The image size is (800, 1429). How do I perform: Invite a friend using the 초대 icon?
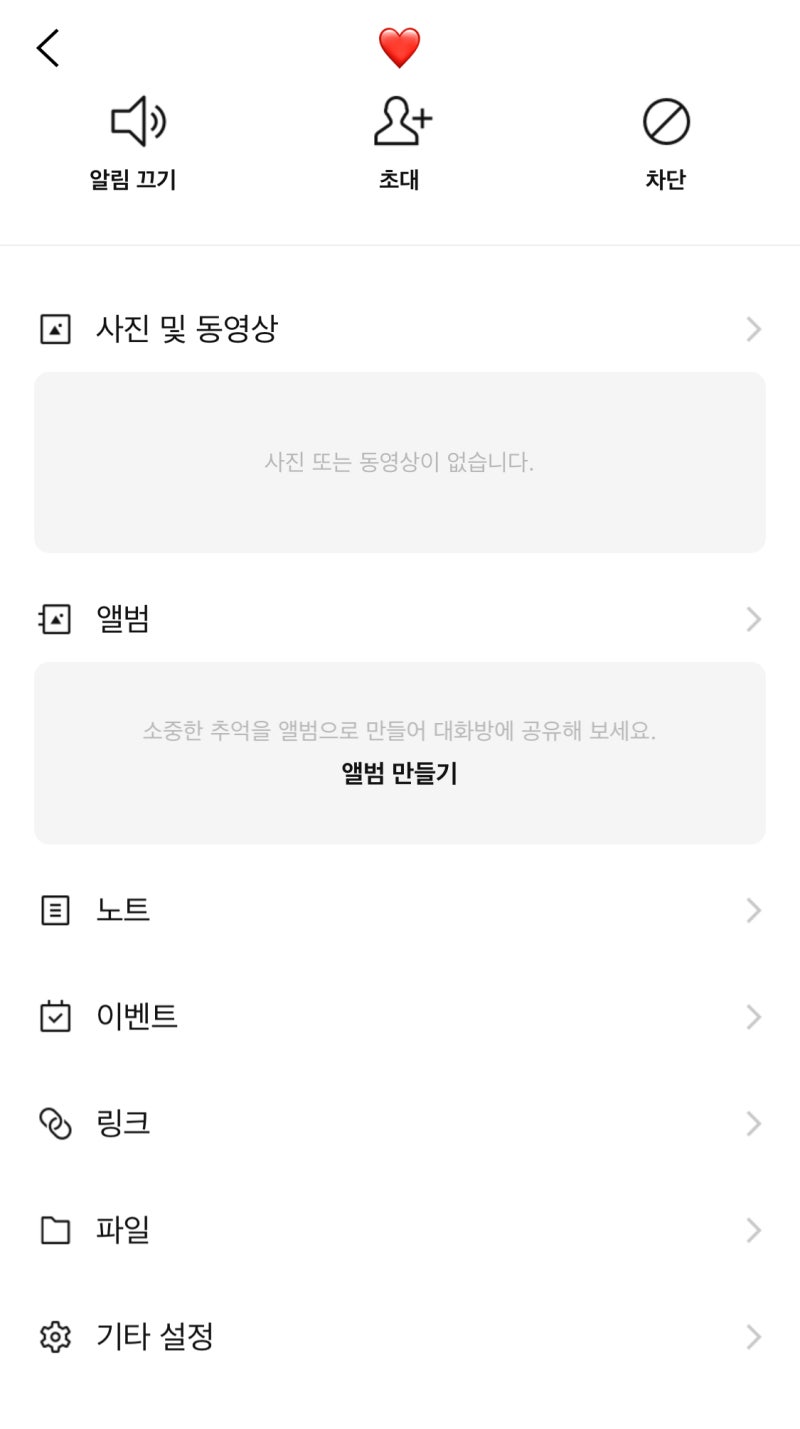pyautogui.click(x=400, y=122)
